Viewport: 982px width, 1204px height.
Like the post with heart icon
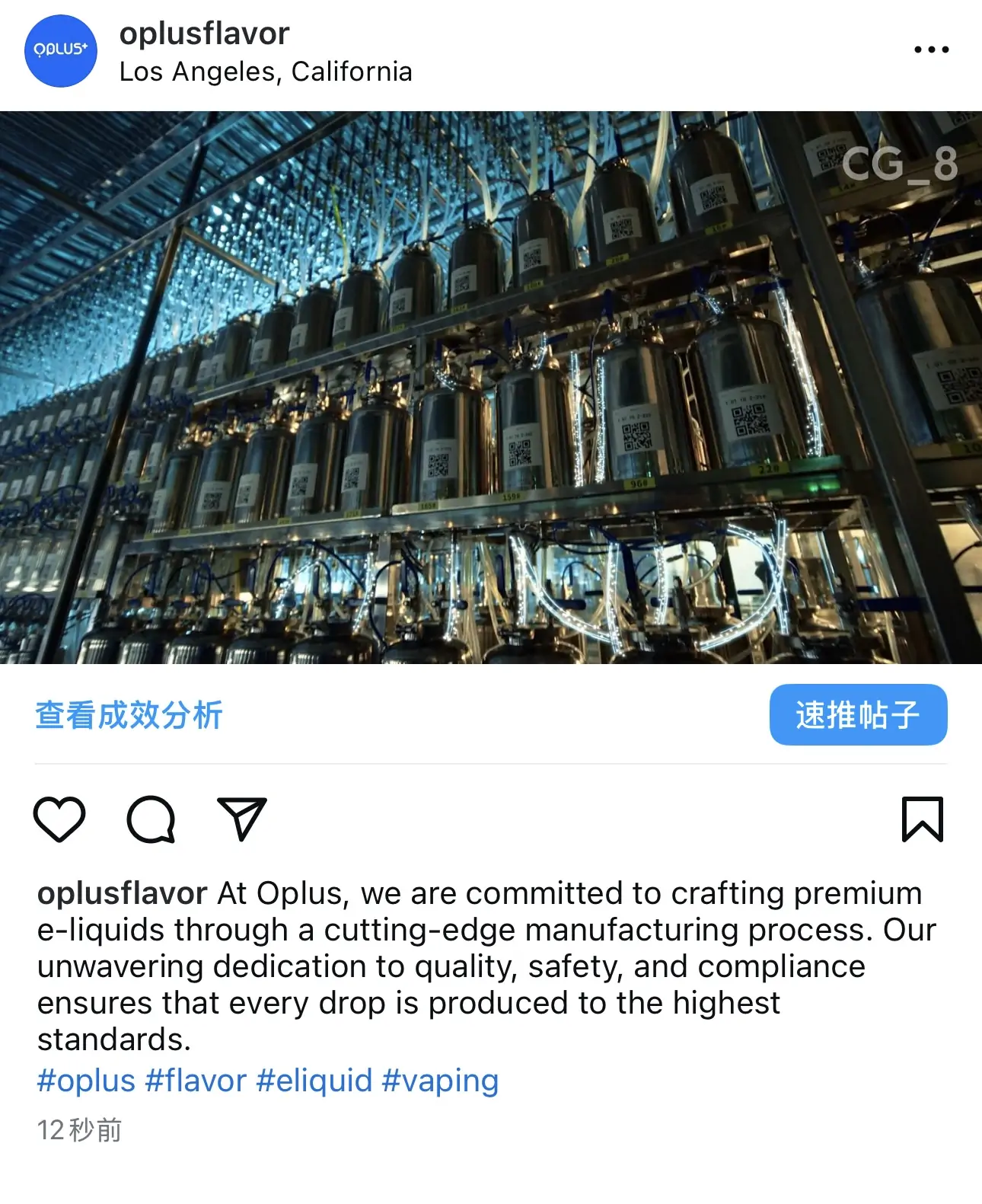point(59,819)
